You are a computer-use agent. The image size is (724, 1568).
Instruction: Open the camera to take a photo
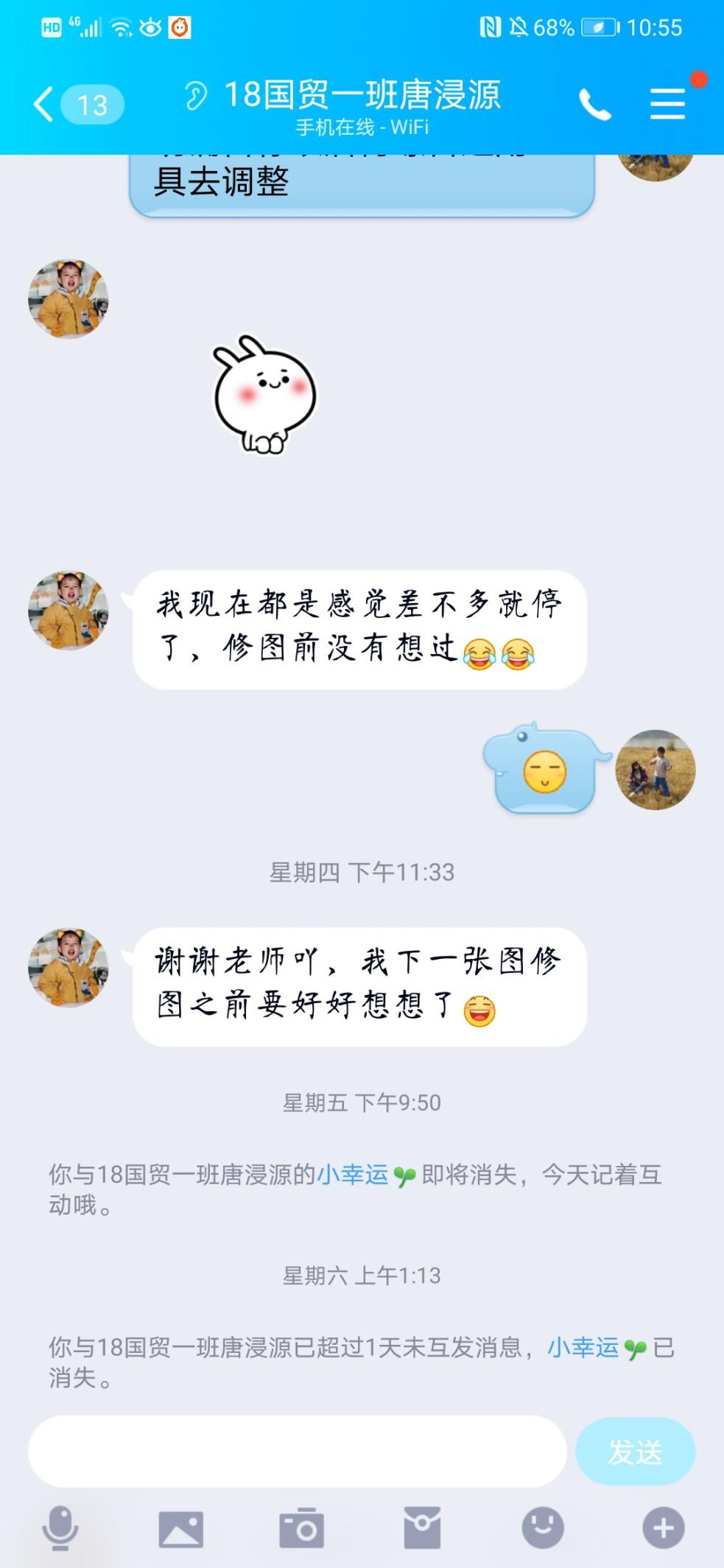(301, 1528)
